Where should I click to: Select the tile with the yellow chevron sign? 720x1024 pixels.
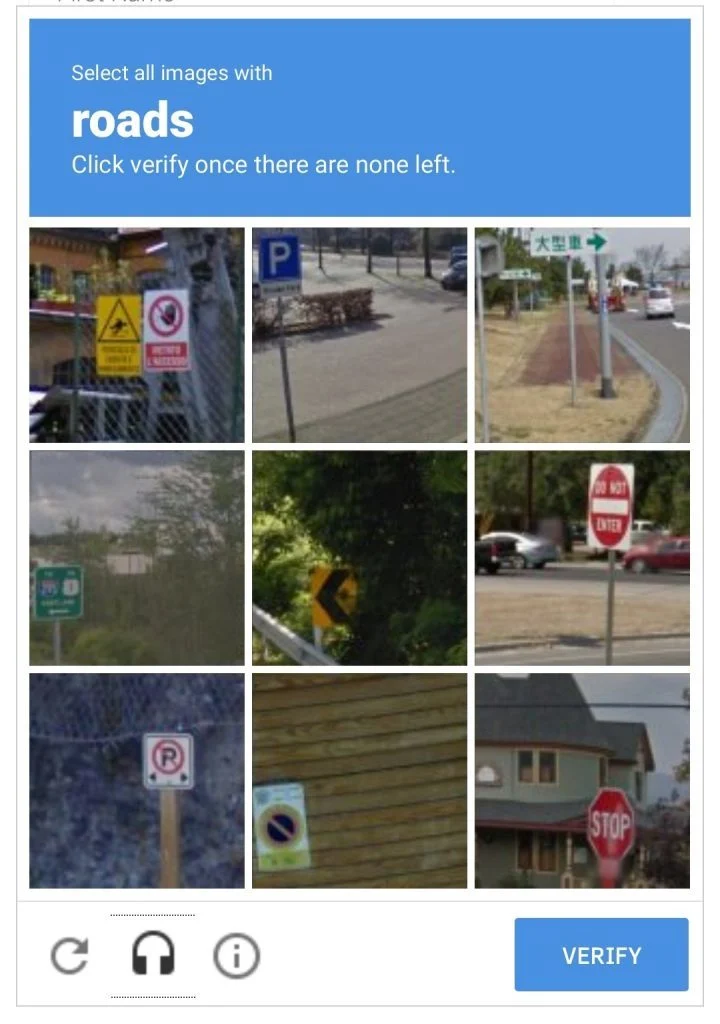tap(359, 557)
